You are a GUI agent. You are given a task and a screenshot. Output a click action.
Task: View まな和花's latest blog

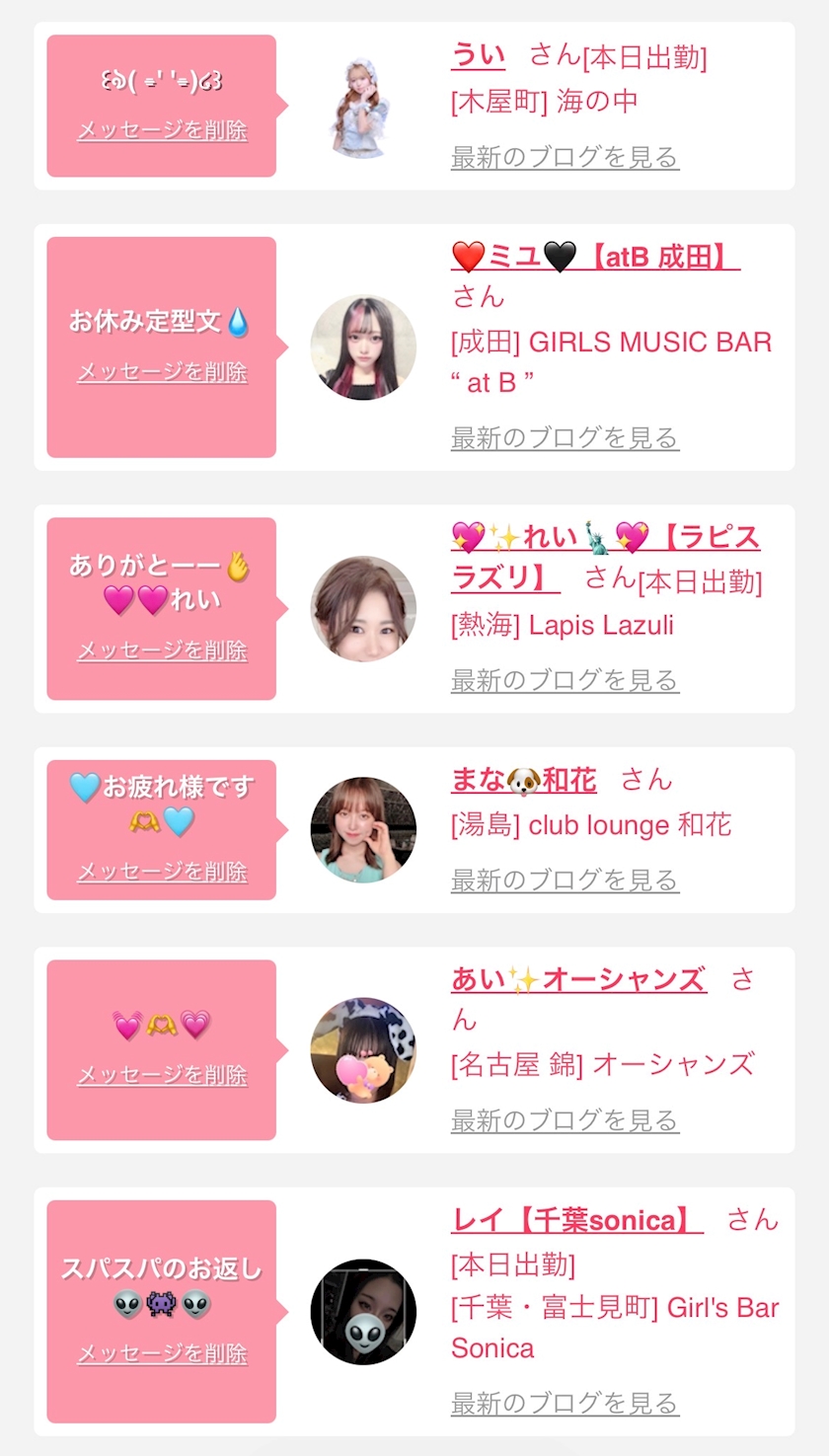point(565,880)
